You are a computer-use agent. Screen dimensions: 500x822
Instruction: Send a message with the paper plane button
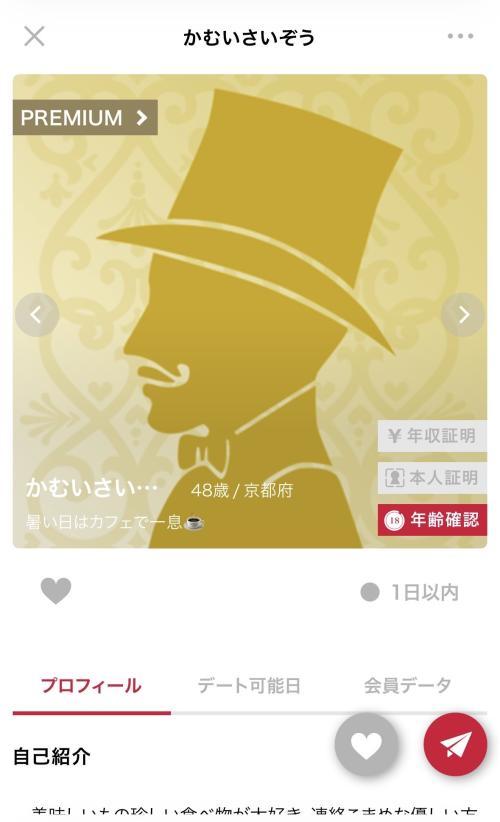455,744
